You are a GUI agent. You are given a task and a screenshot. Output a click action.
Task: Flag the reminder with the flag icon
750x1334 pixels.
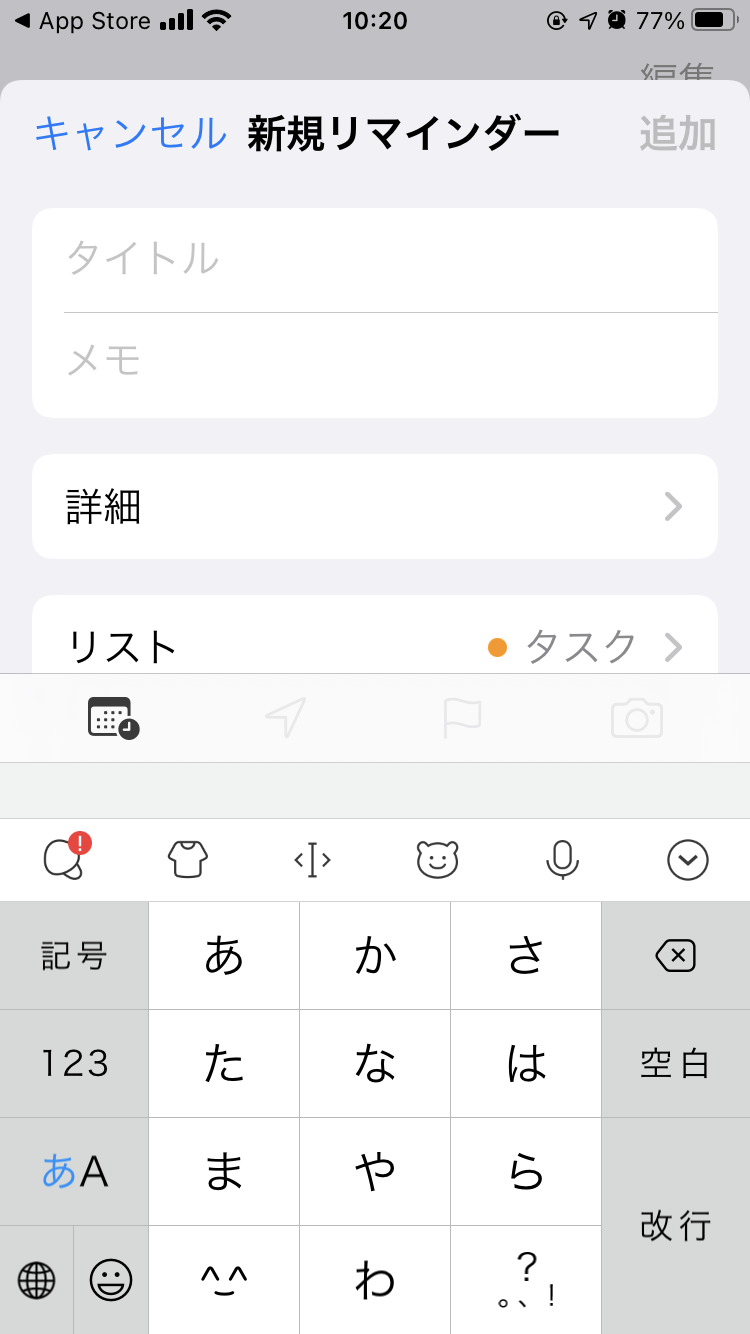[462, 718]
